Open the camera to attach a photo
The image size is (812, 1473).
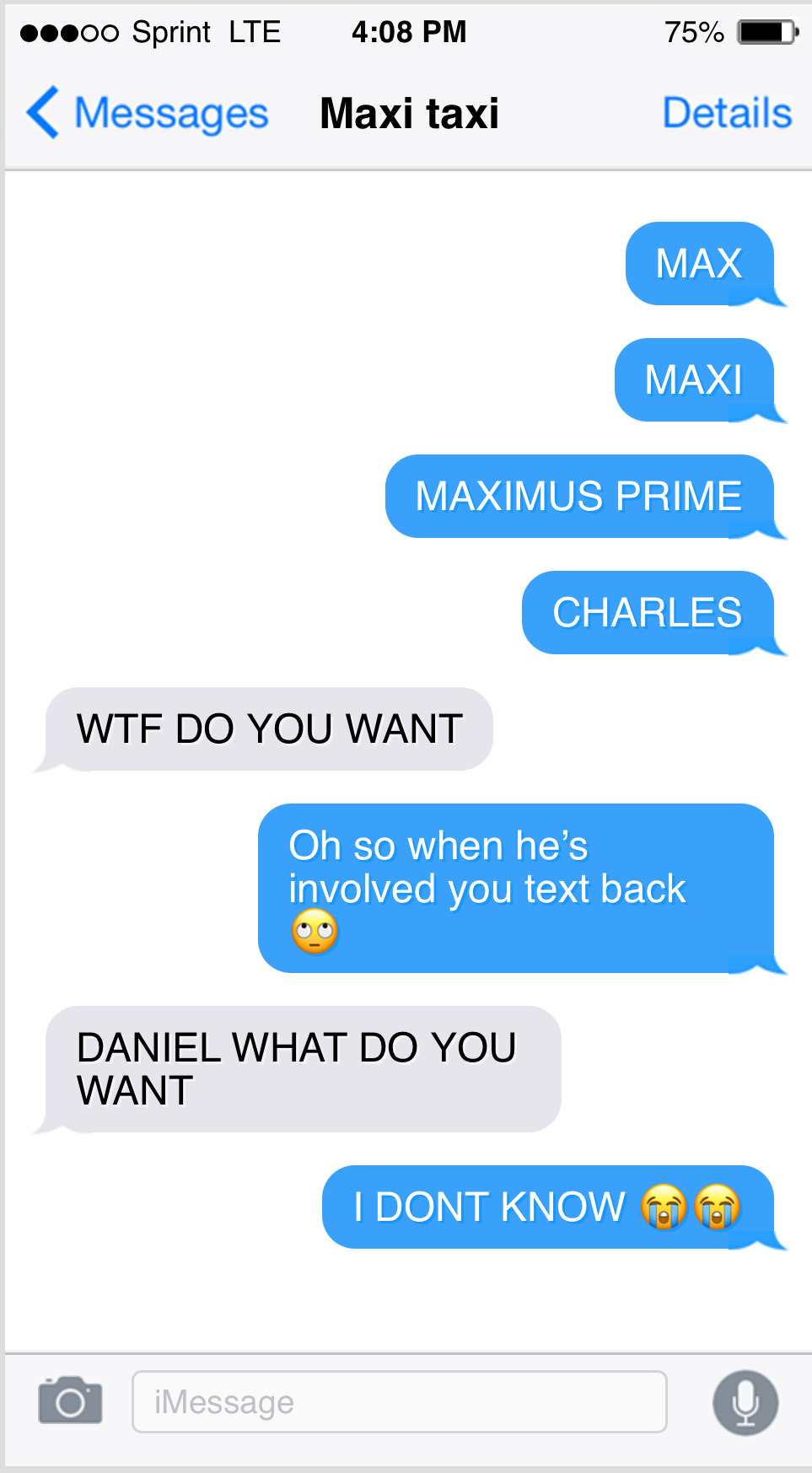tap(70, 1400)
